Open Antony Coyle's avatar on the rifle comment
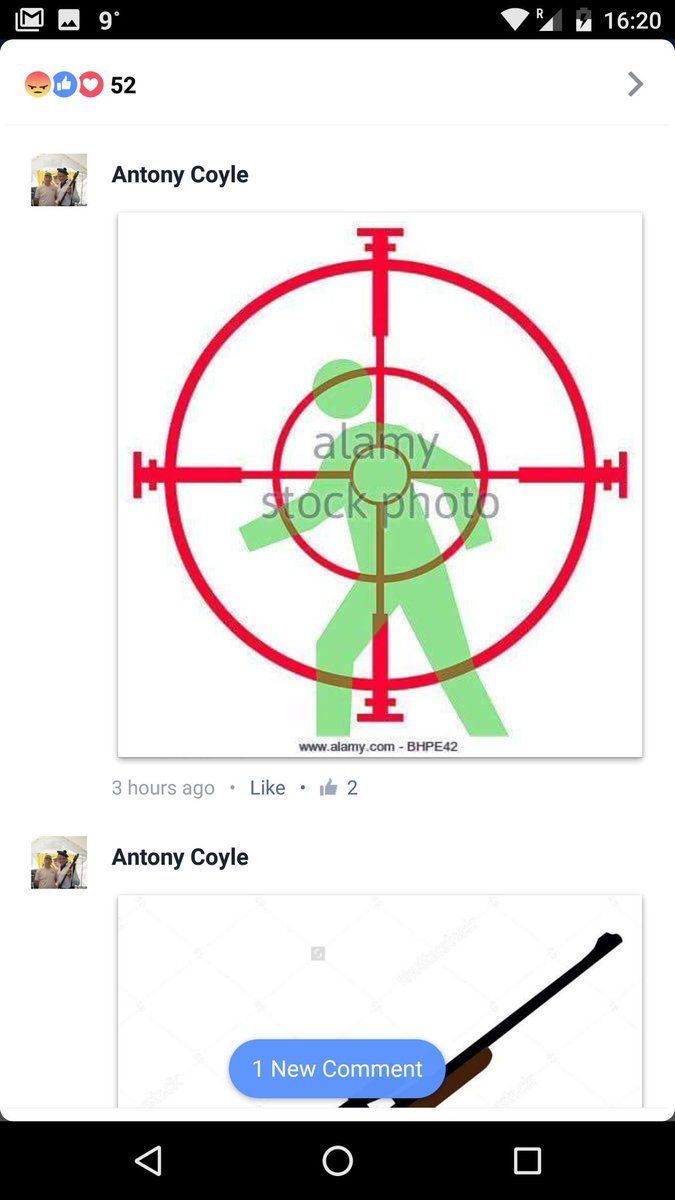 pos(59,862)
